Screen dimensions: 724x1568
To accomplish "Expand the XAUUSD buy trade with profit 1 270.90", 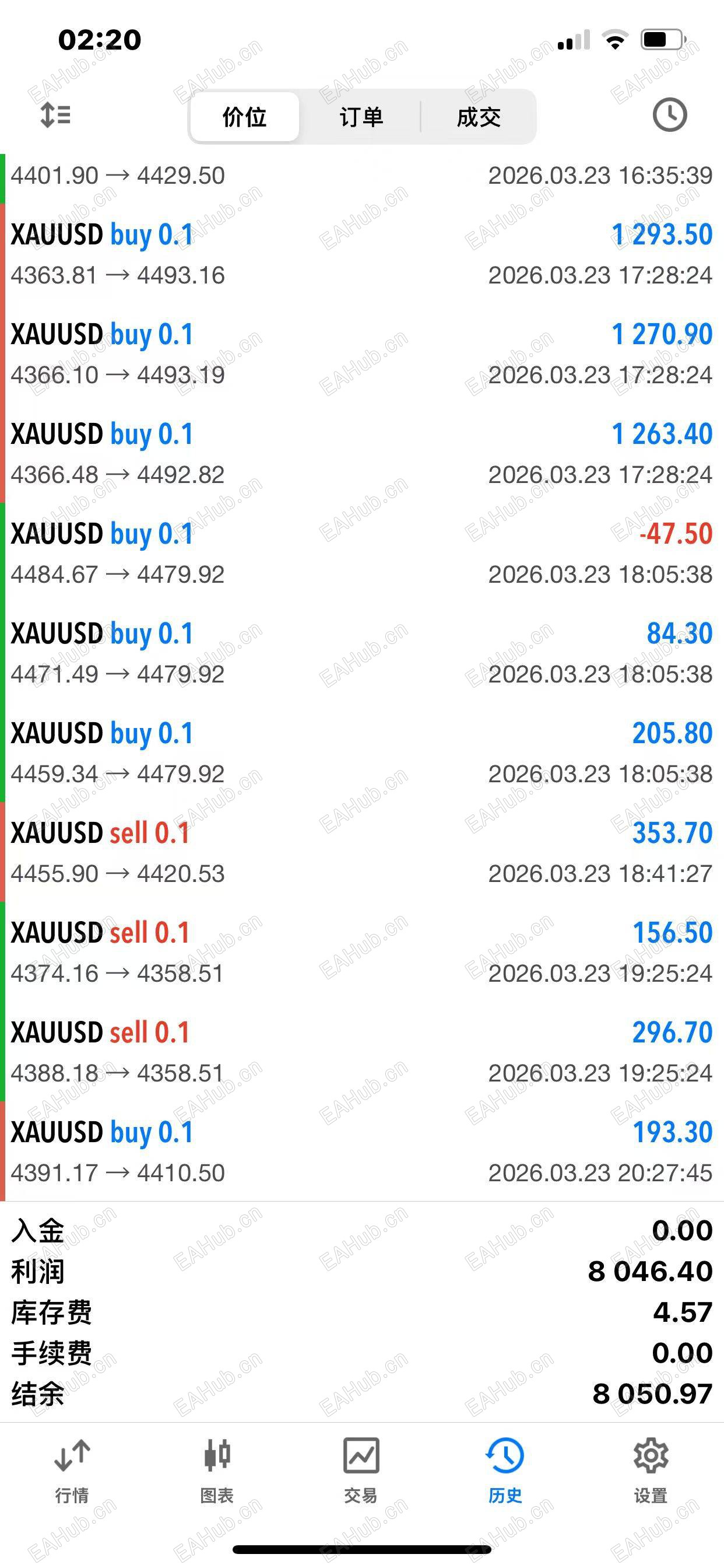I will click(361, 354).
